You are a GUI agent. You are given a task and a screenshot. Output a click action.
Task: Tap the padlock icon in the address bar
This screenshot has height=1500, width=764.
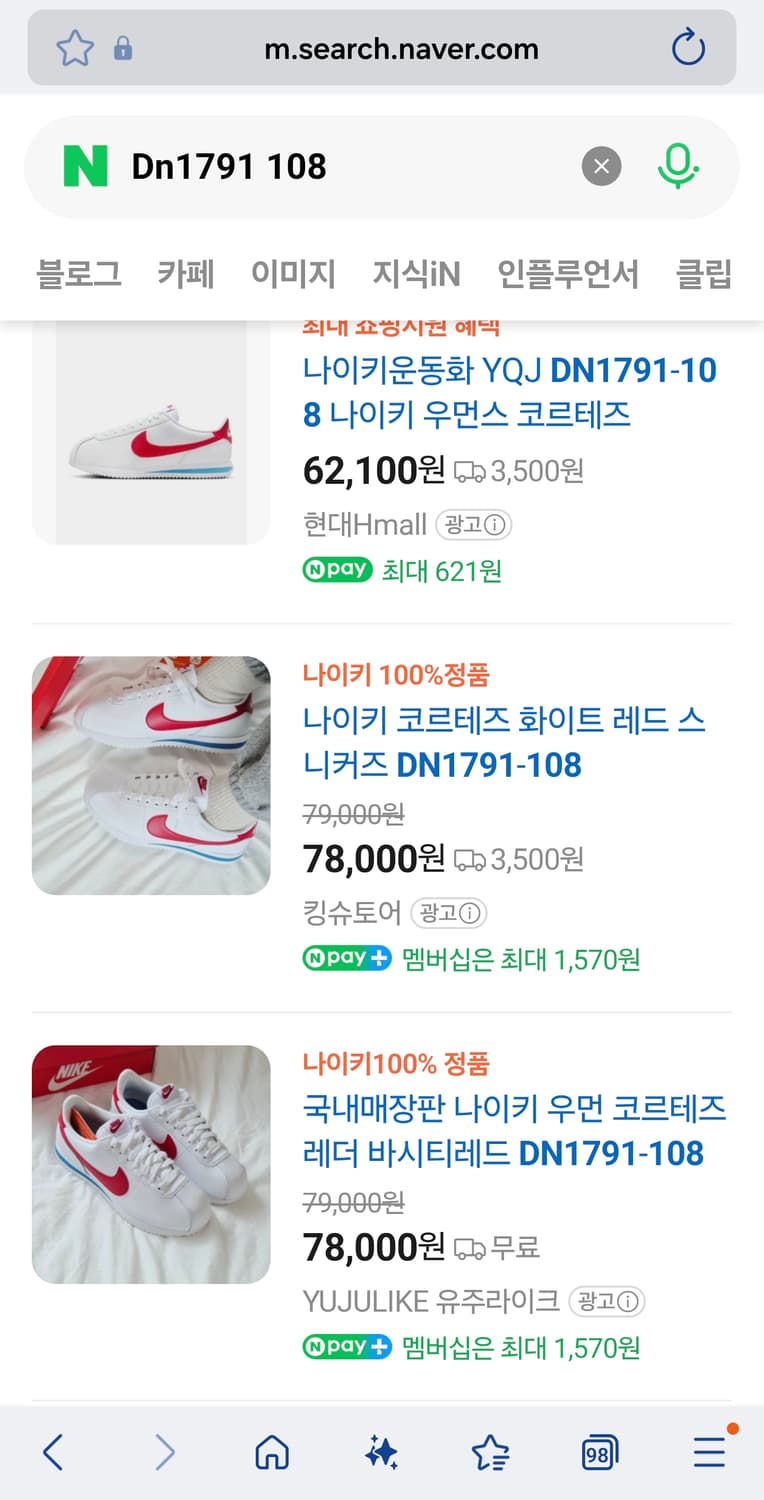(121, 48)
